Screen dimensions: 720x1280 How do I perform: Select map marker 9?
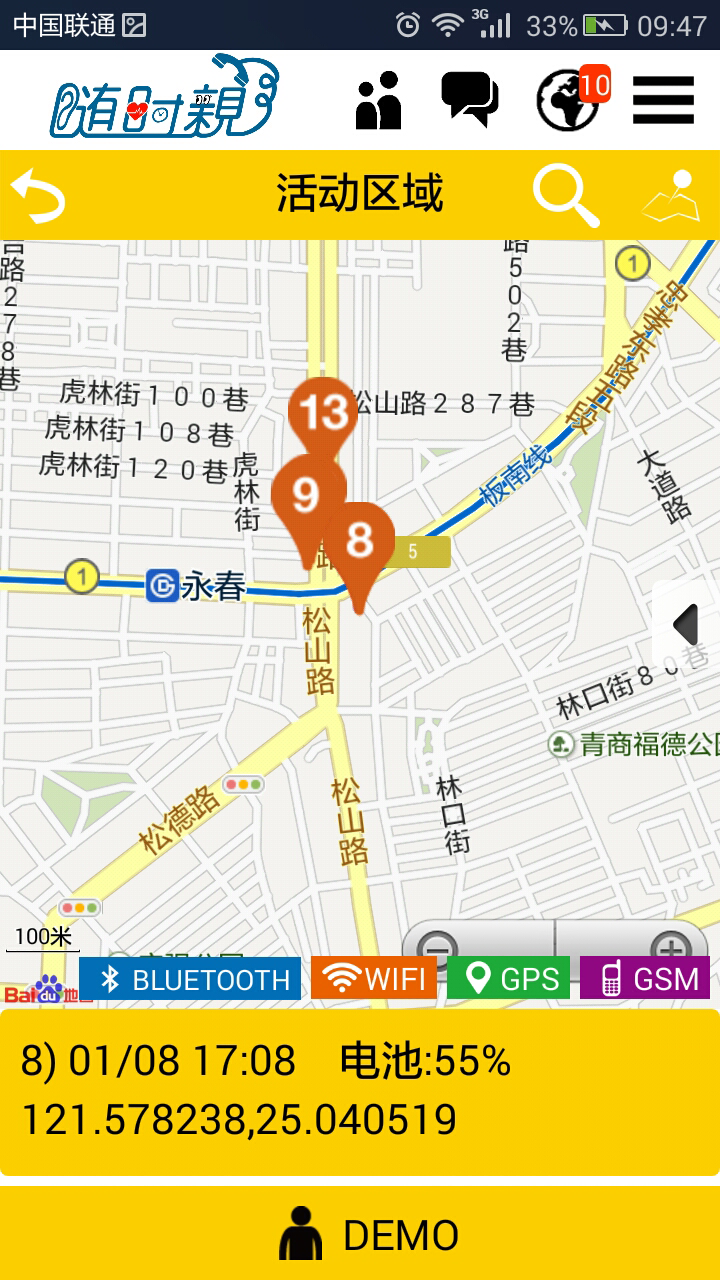[x=306, y=493]
